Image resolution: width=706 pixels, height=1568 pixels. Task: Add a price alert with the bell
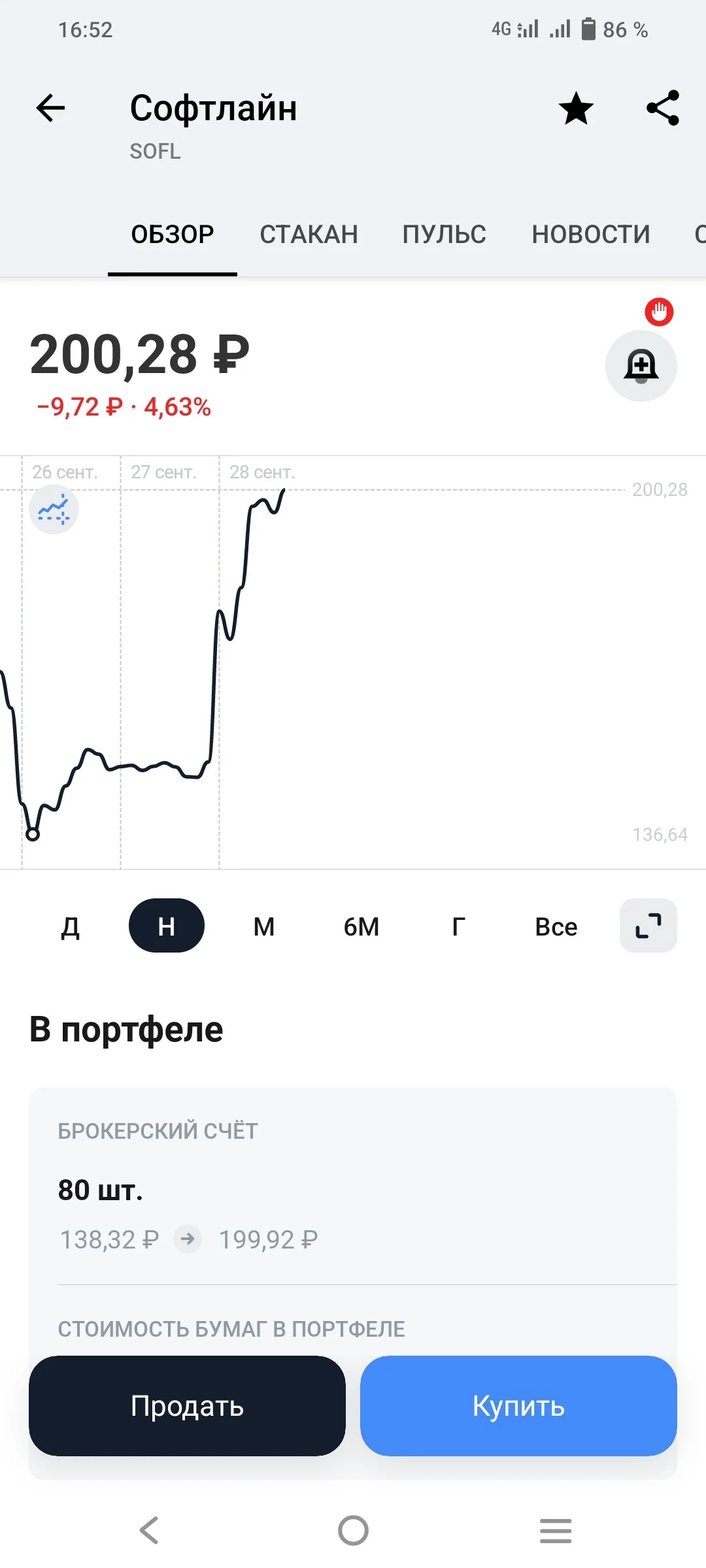pyautogui.click(x=641, y=366)
